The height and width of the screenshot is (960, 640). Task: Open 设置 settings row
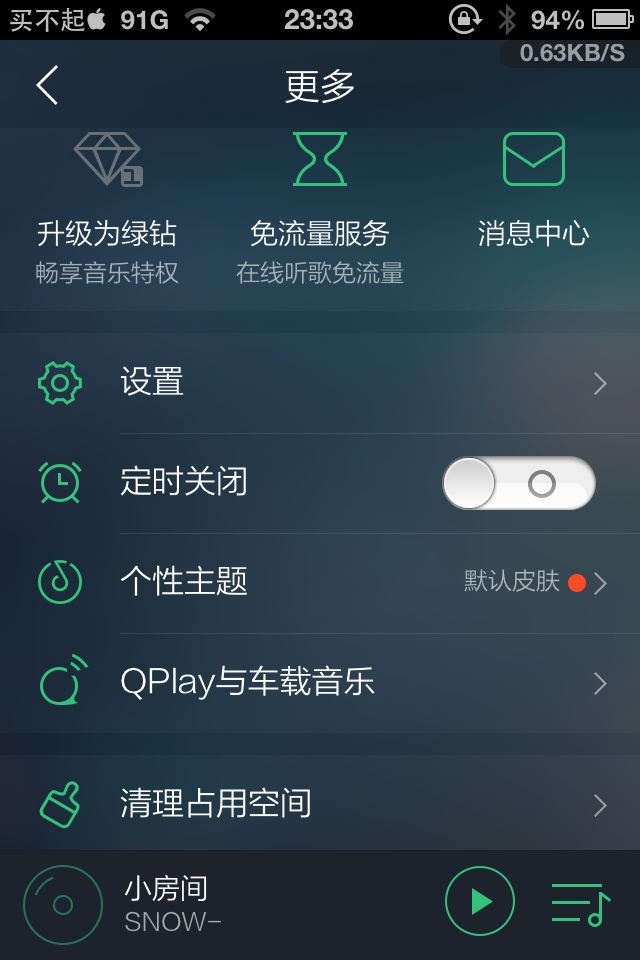point(320,383)
